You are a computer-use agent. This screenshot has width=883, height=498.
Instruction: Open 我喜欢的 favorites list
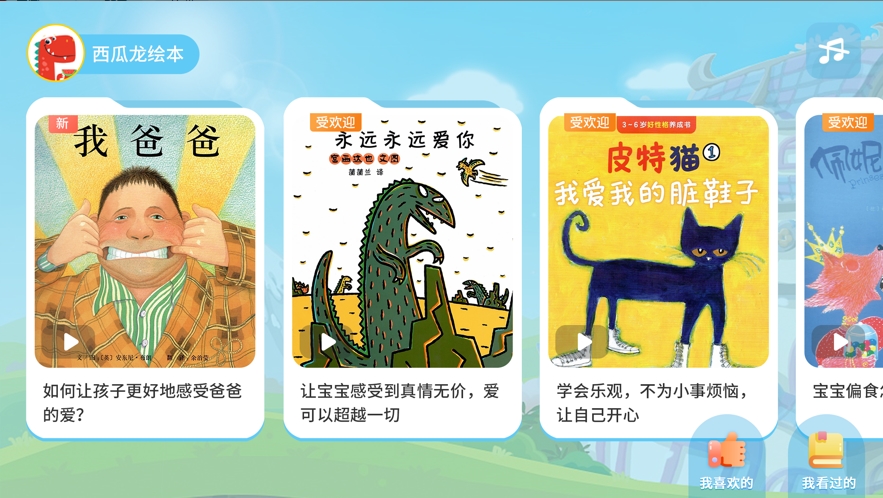coord(726,460)
